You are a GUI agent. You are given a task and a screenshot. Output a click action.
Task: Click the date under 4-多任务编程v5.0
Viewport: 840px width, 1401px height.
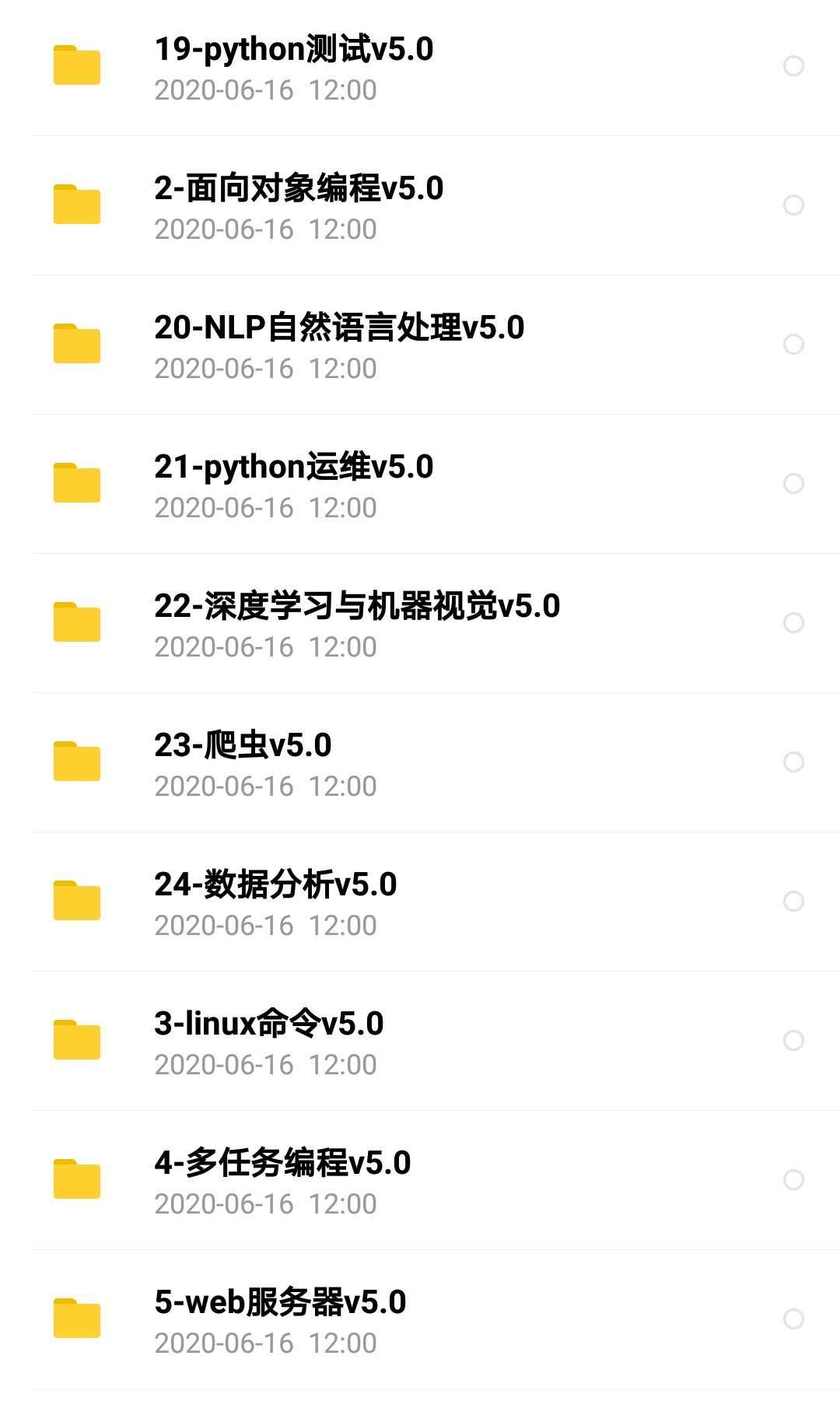tap(264, 1203)
